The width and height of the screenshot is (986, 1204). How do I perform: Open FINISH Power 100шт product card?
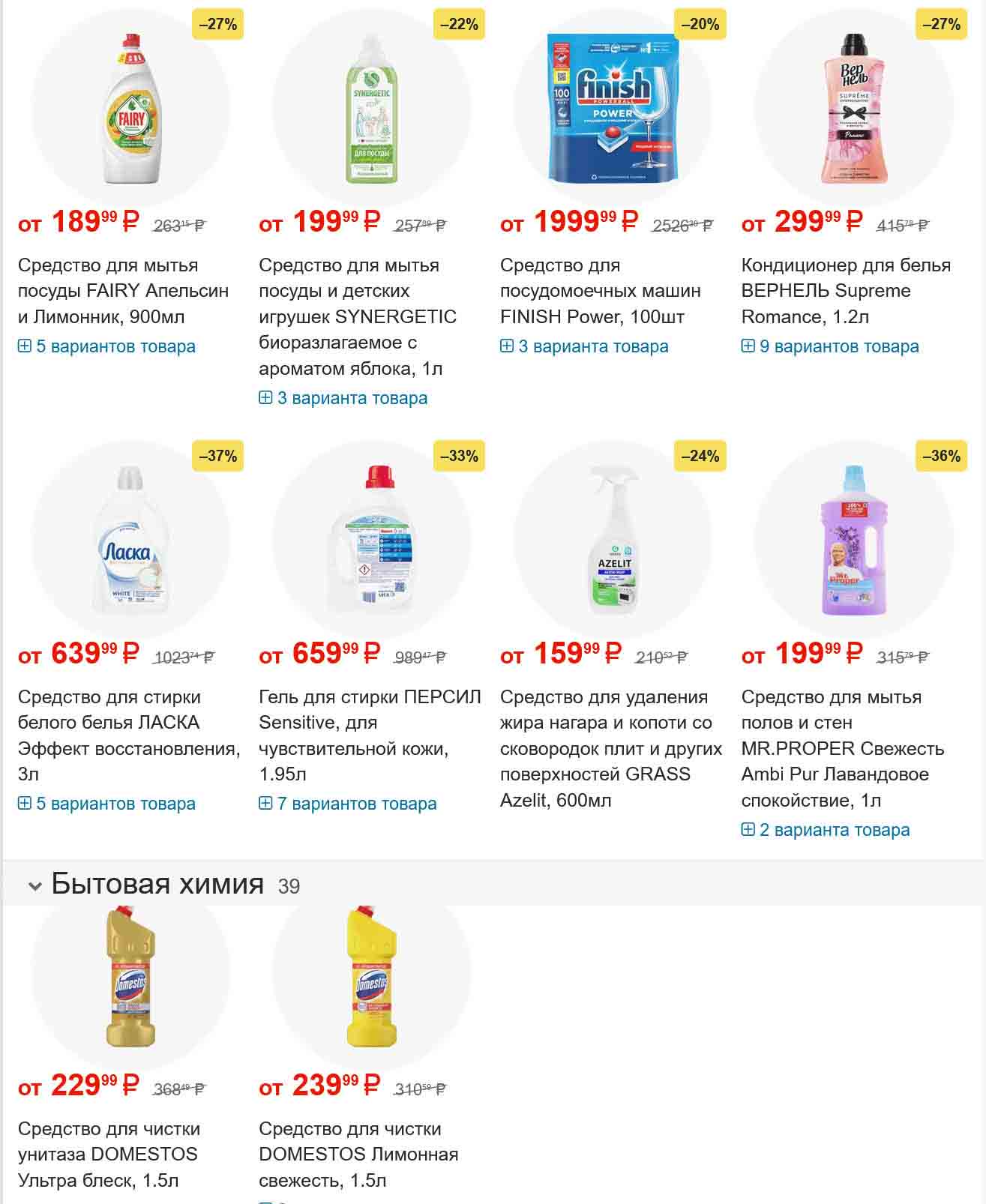[x=600, y=291]
